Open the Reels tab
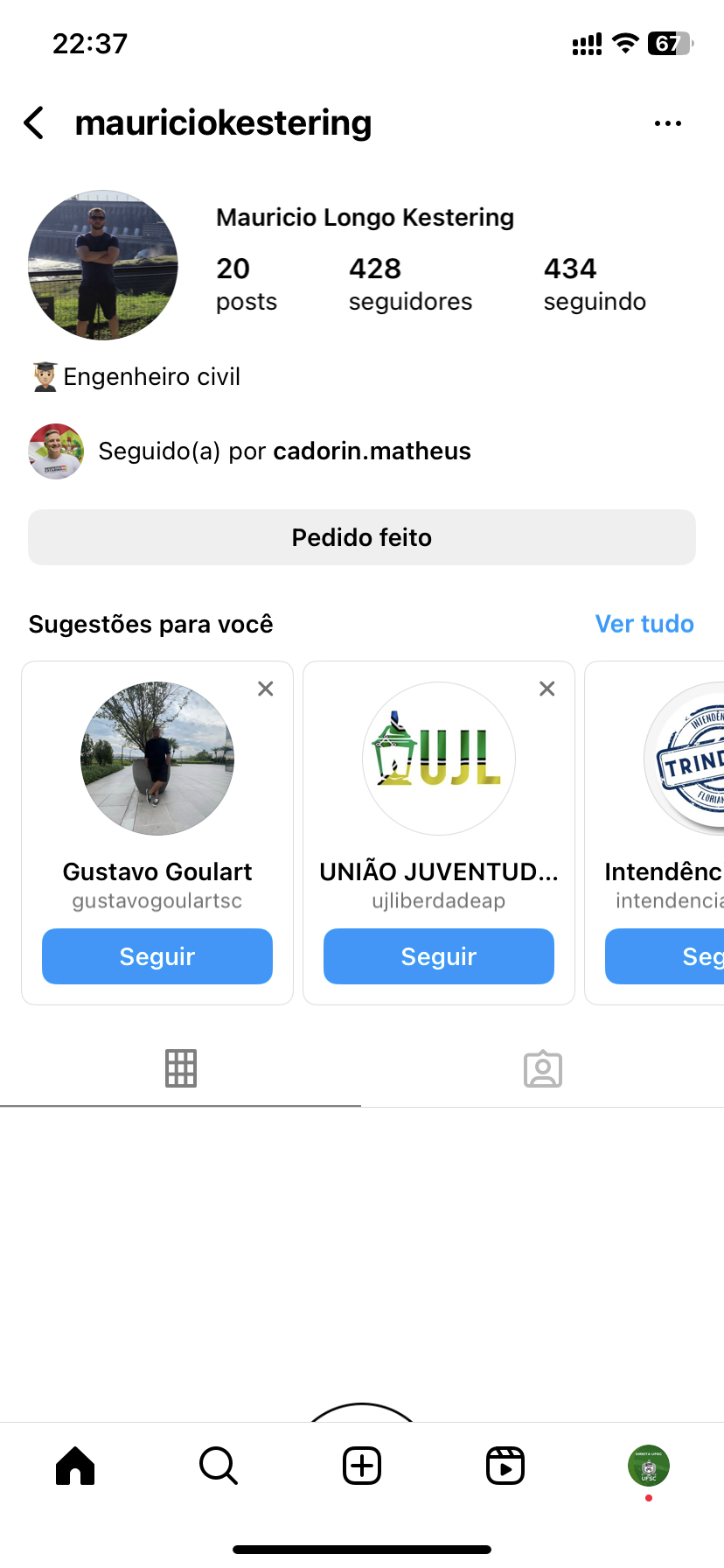Viewport: 724px width, 1568px height. (x=505, y=1466)
